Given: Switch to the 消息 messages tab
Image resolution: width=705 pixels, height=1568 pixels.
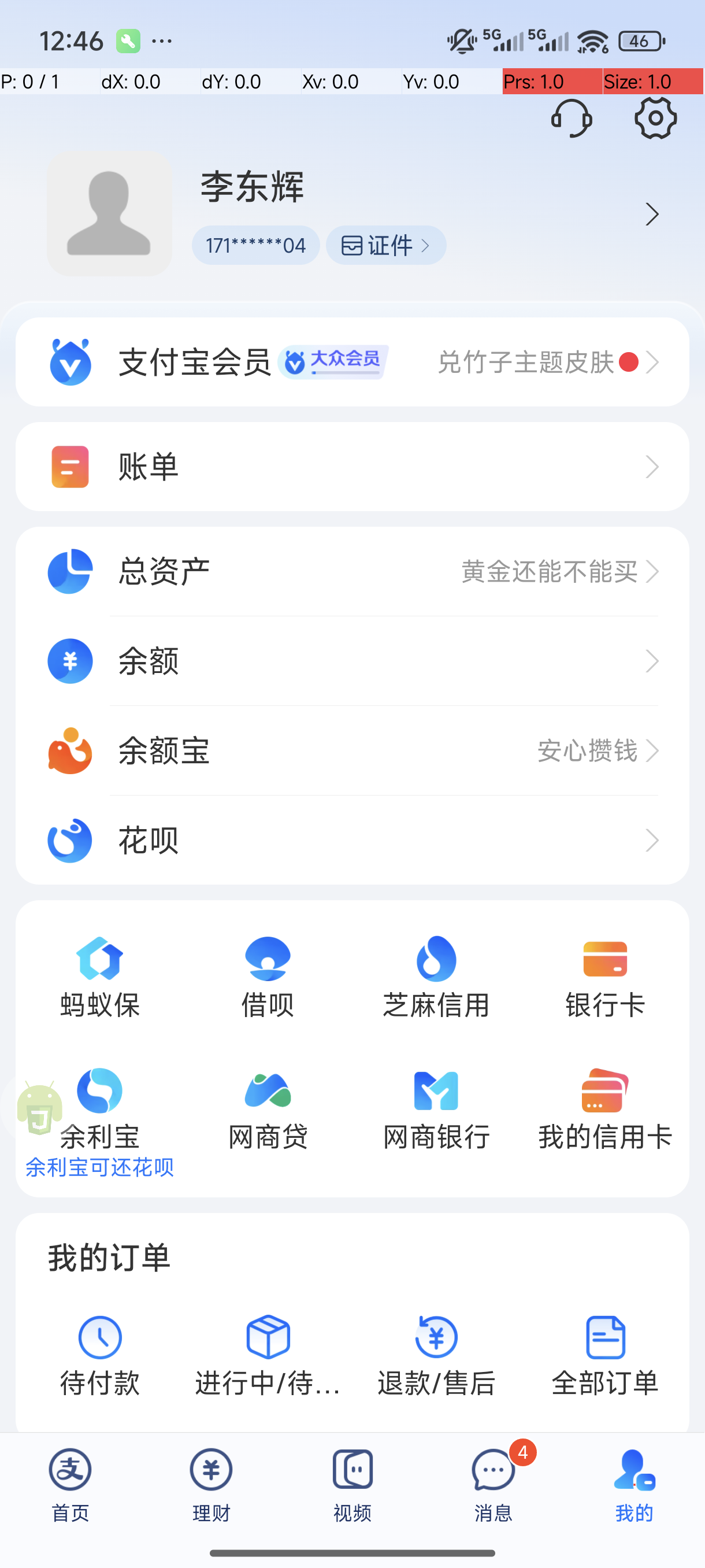Looking at the screenshot, I should pyautogui.click(x=493, y=1484).
